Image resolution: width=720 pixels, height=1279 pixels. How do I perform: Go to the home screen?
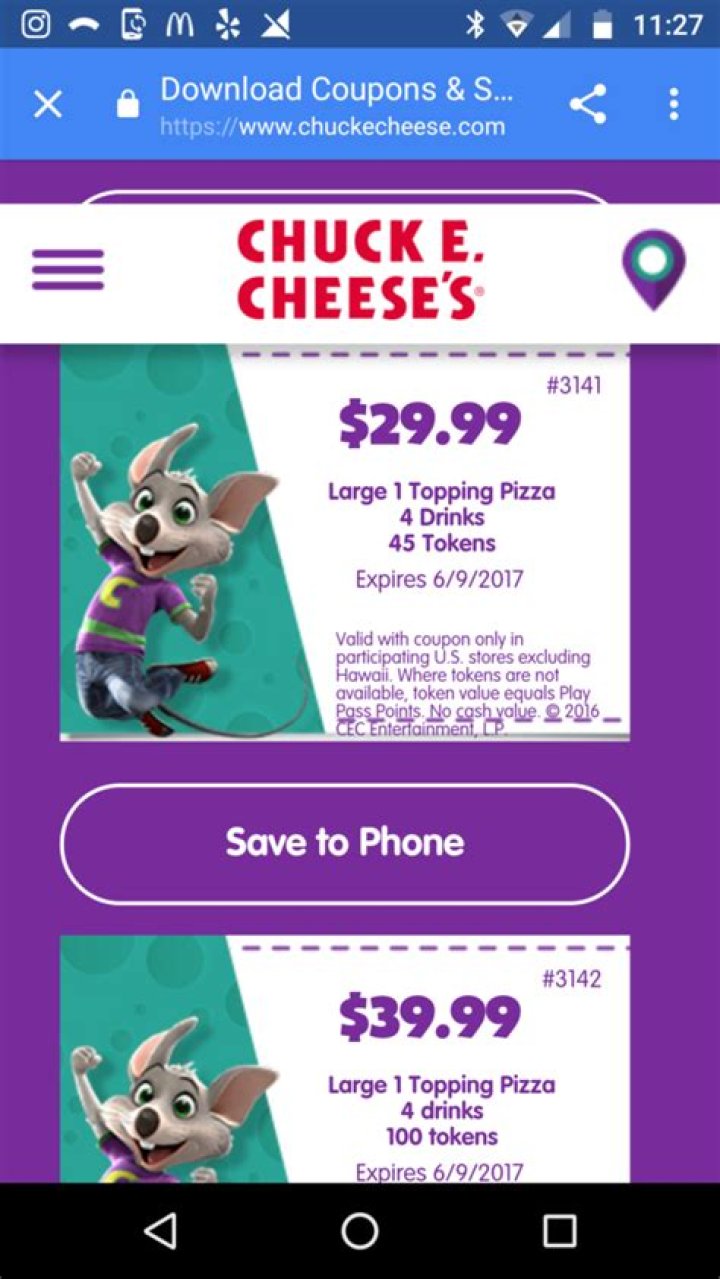point(360,1231)
